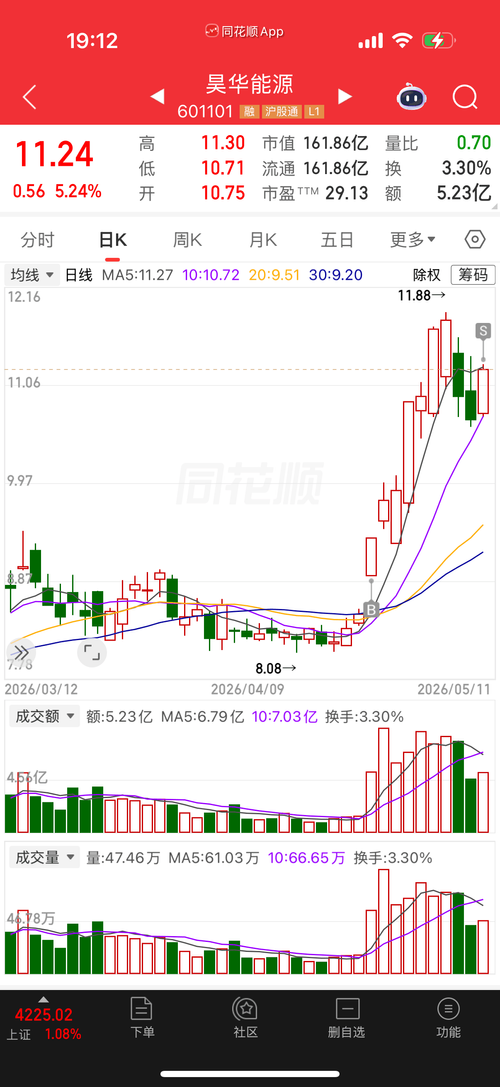Image resolution: width=500 pixels, height=1087 pixels.
Task: Select the 月K chart tab
Action: click(263, 241)
